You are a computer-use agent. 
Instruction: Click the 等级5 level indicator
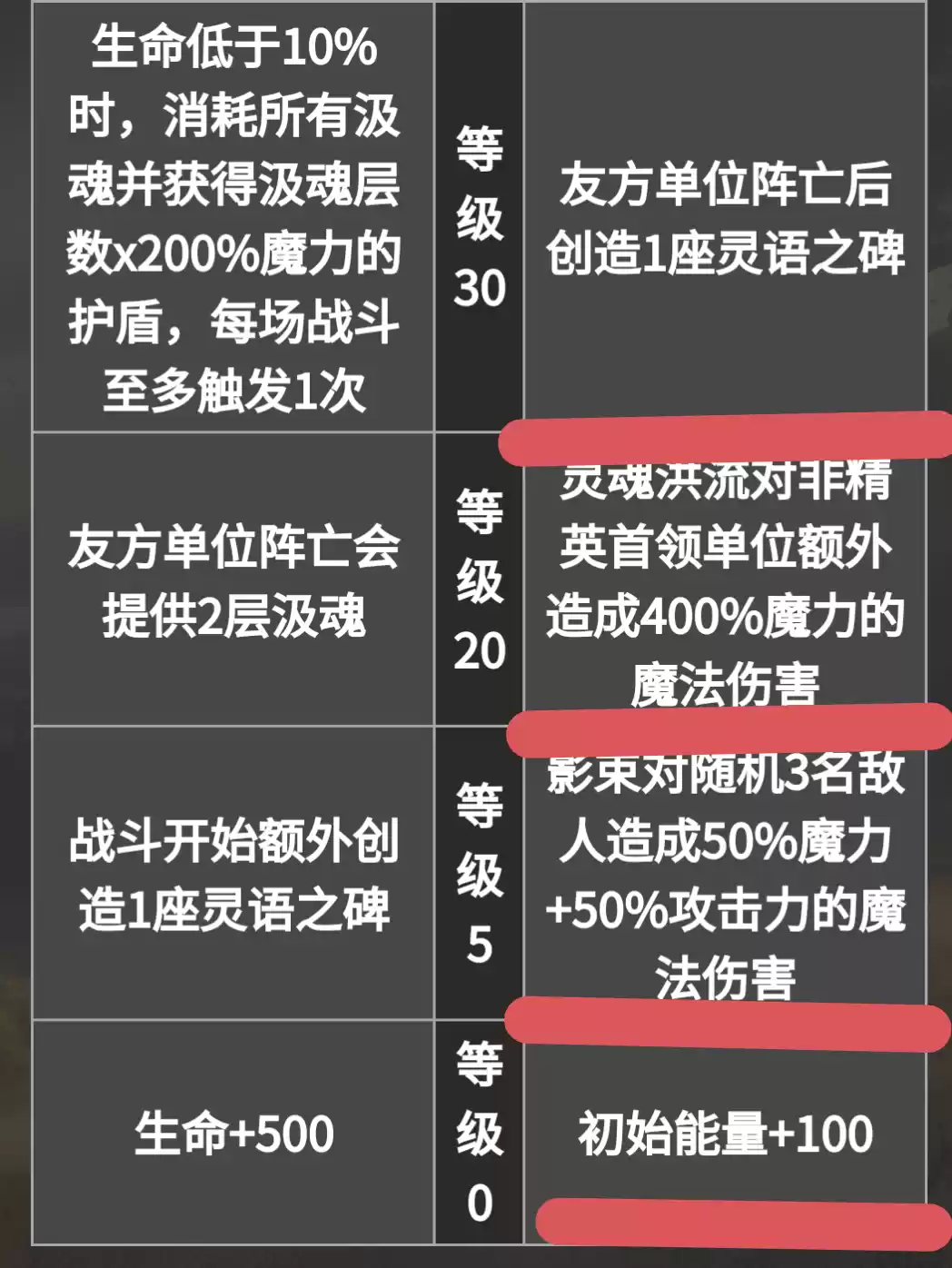(479, 872)
